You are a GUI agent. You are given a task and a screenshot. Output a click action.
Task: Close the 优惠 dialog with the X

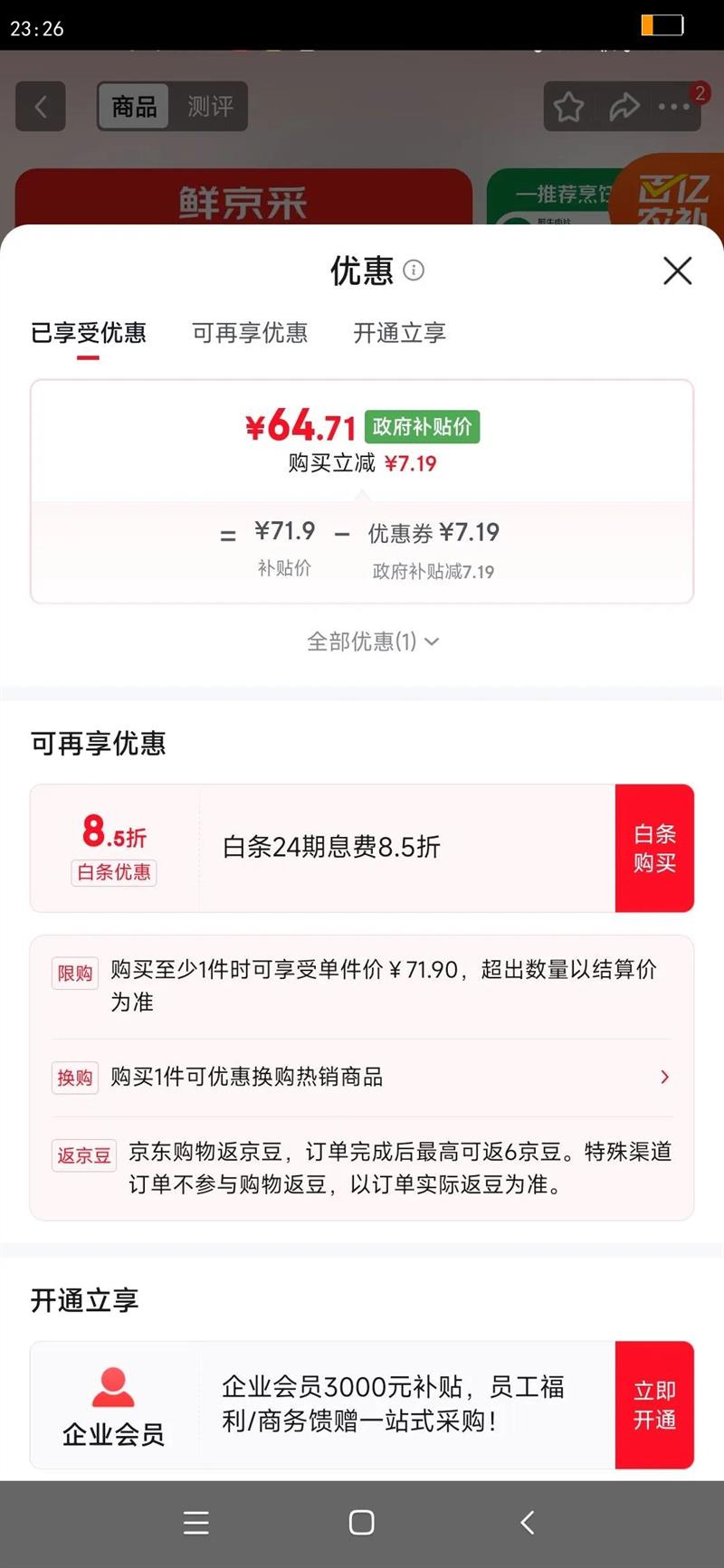(677, 271)
